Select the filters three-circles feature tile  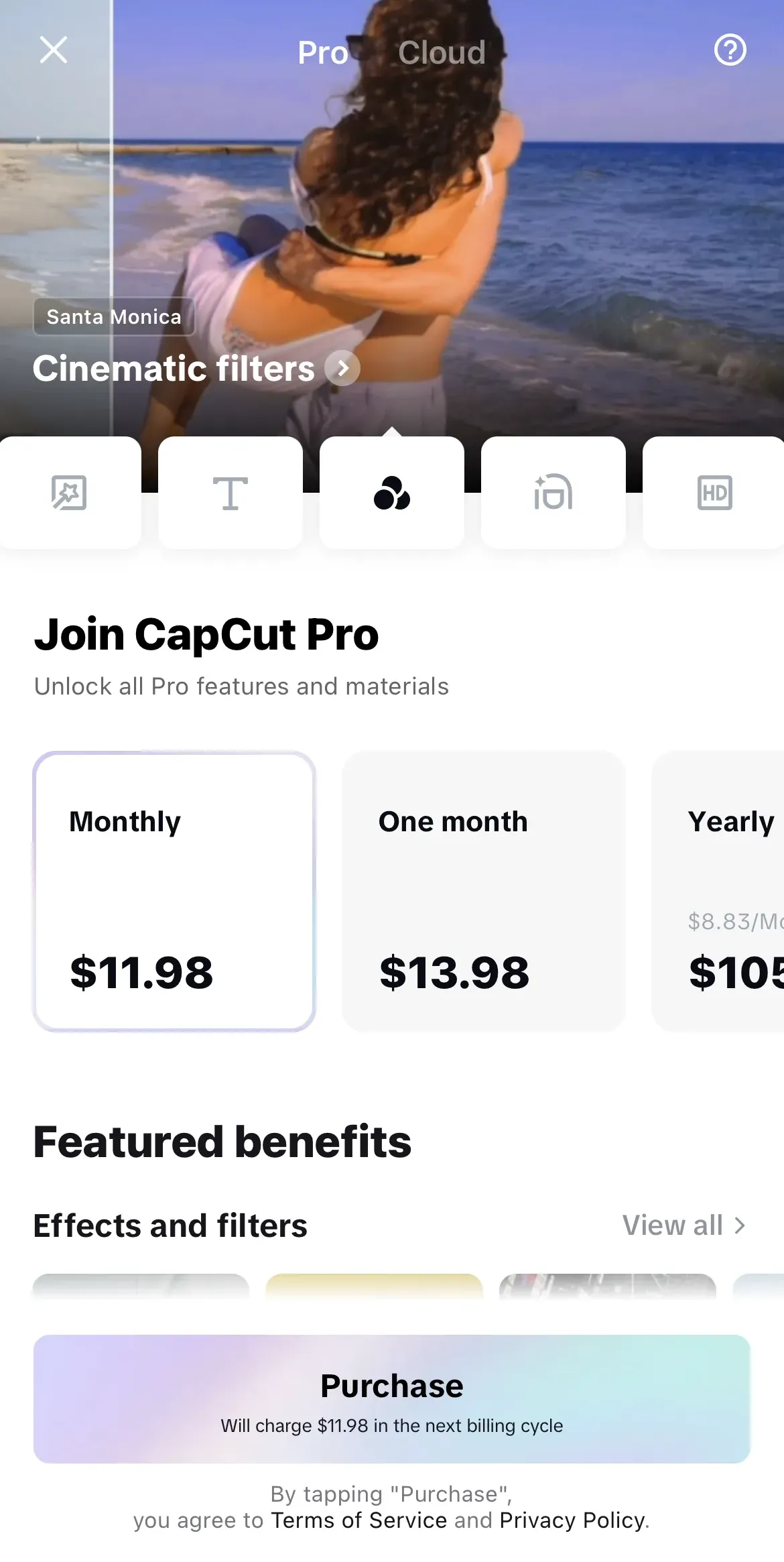[x=392, y=493]
